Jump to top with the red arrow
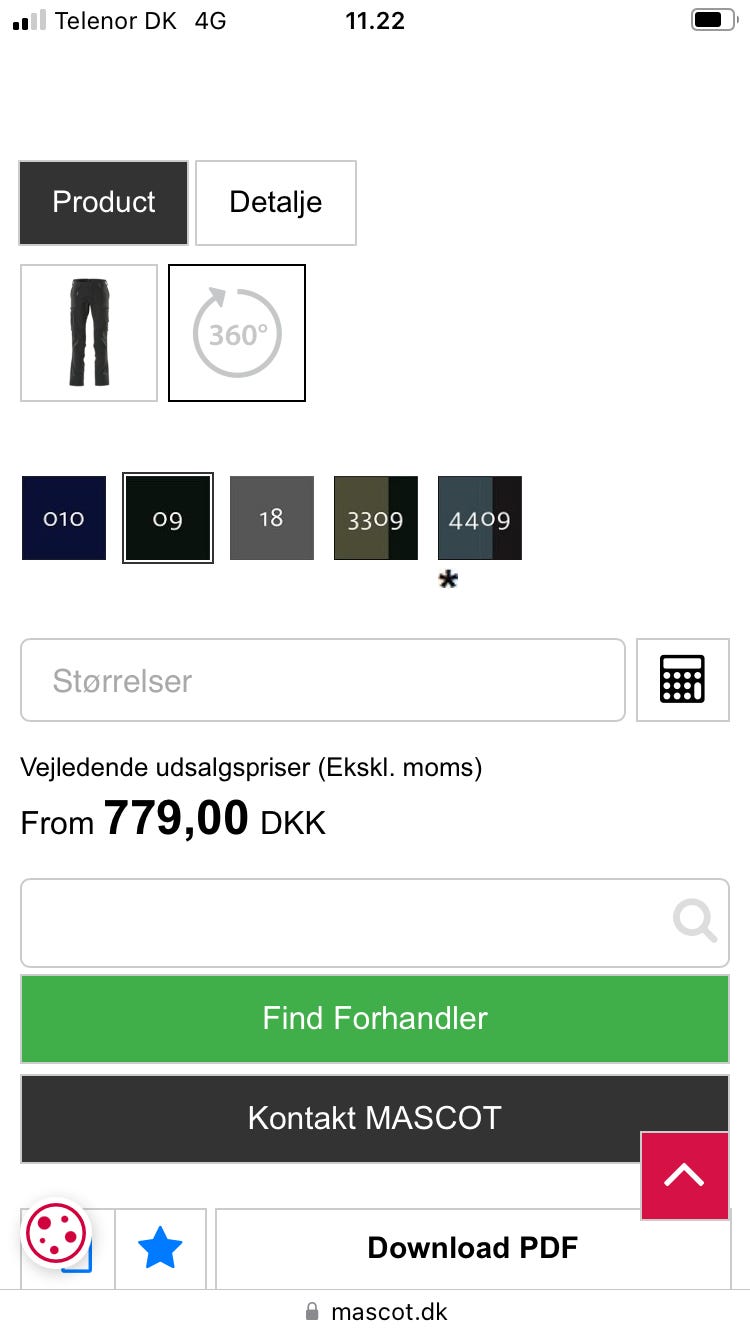This screenshot has height=1334, width=750. coord(685,1176)
